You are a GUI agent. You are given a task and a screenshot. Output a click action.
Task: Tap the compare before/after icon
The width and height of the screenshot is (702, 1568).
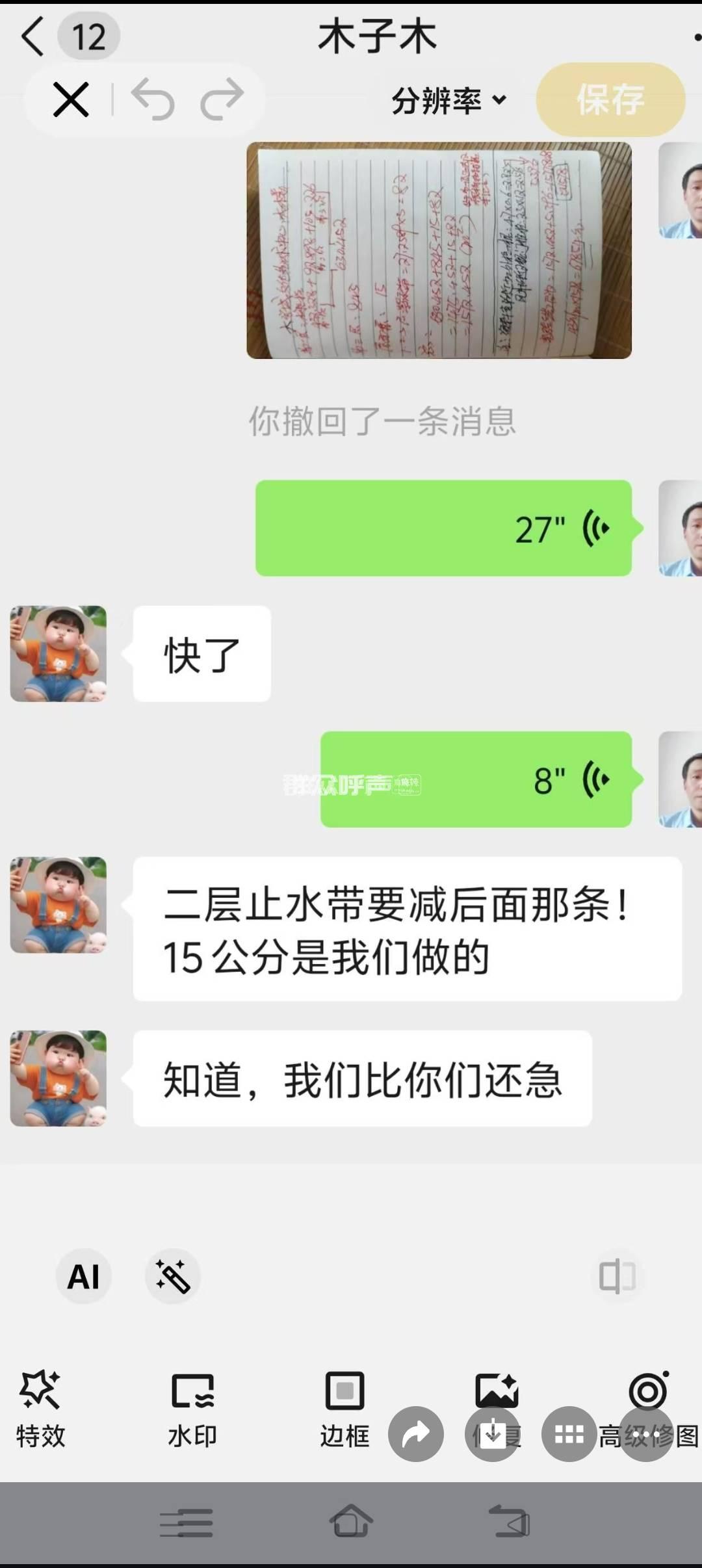[617, 1276]
